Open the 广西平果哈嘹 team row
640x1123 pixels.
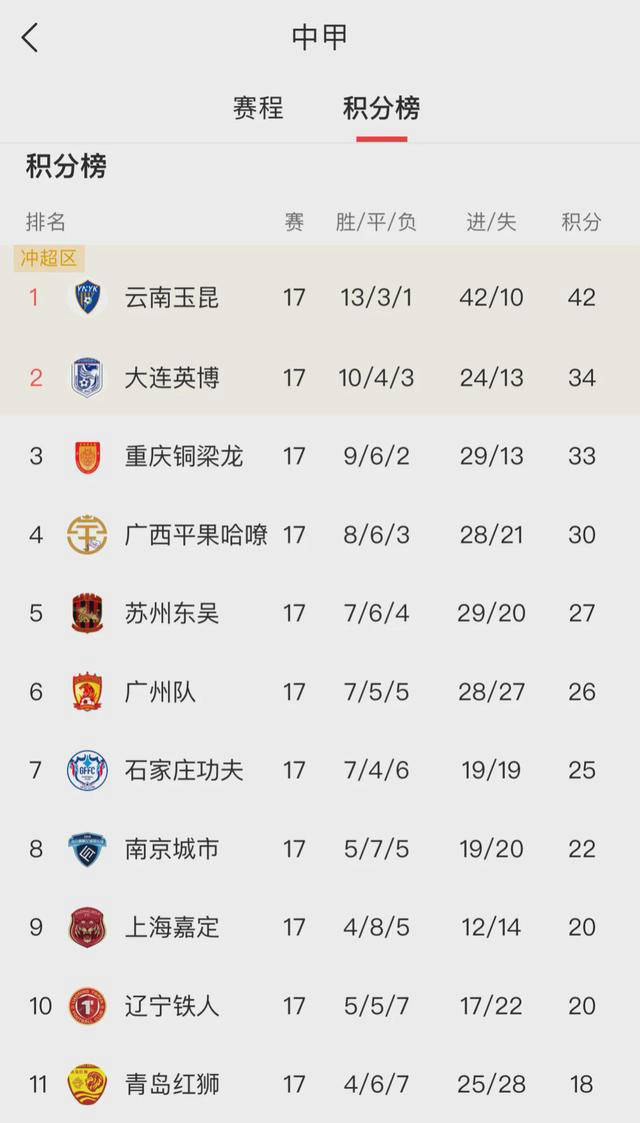tap(195, 535)
